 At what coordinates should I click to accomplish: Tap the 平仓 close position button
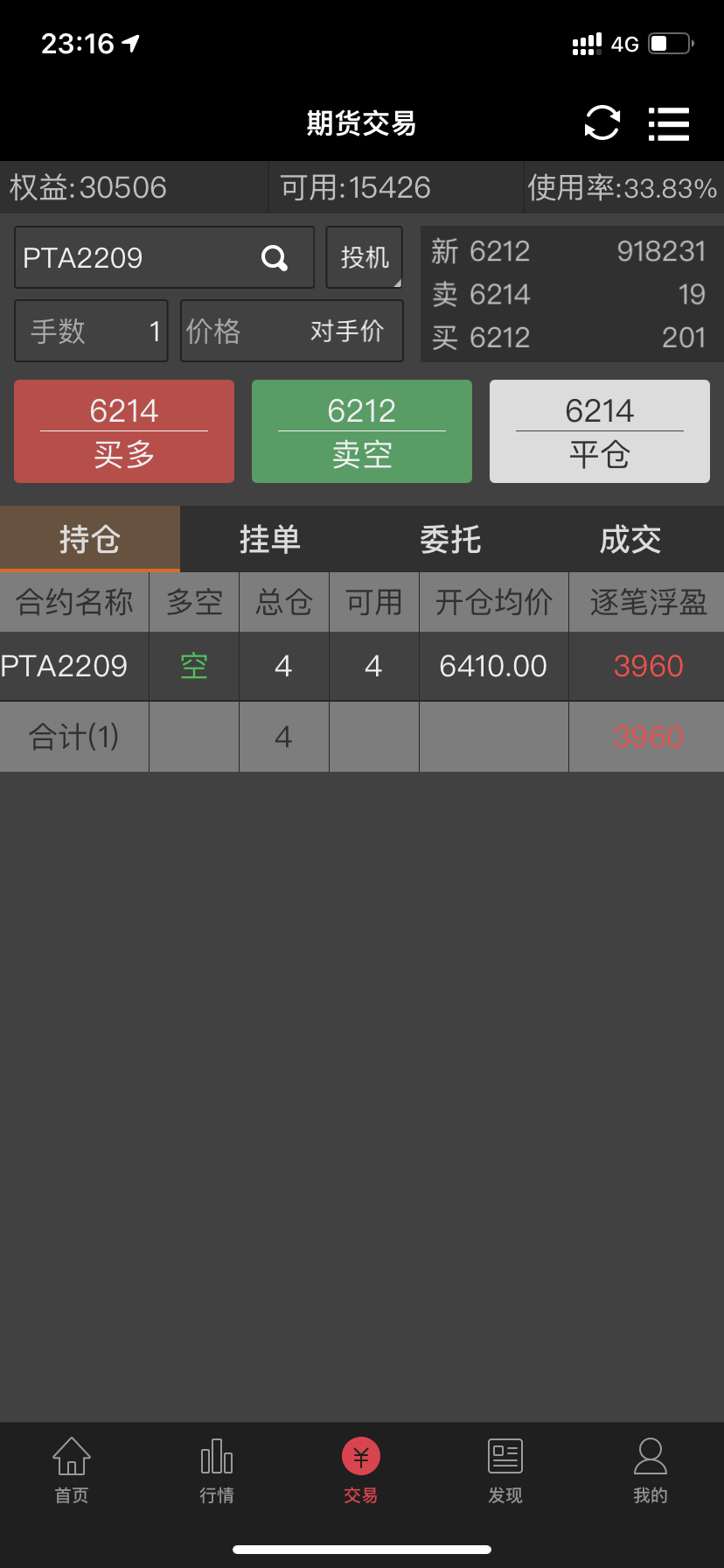pos(600,431)
